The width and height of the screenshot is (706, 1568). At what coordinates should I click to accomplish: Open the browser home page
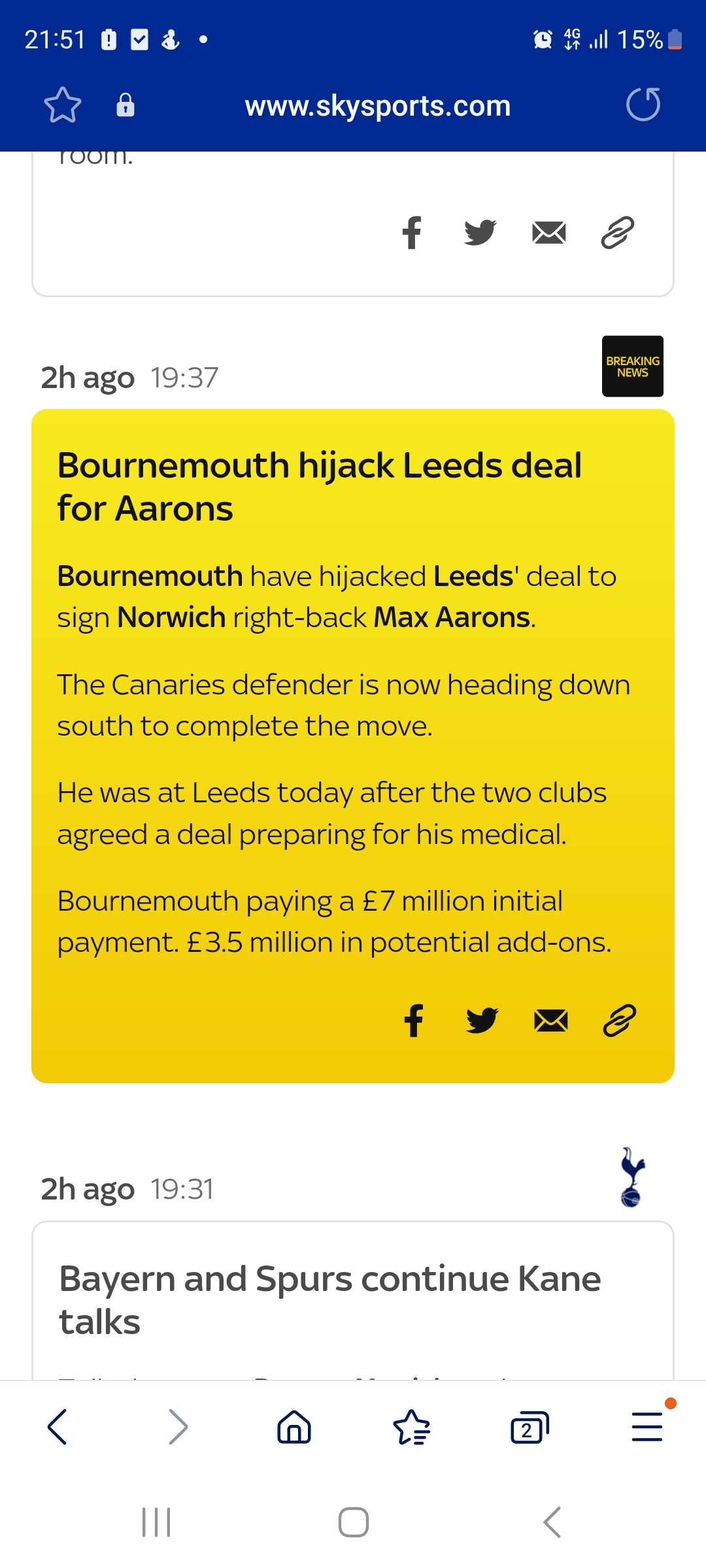(x=294, y=1427)
